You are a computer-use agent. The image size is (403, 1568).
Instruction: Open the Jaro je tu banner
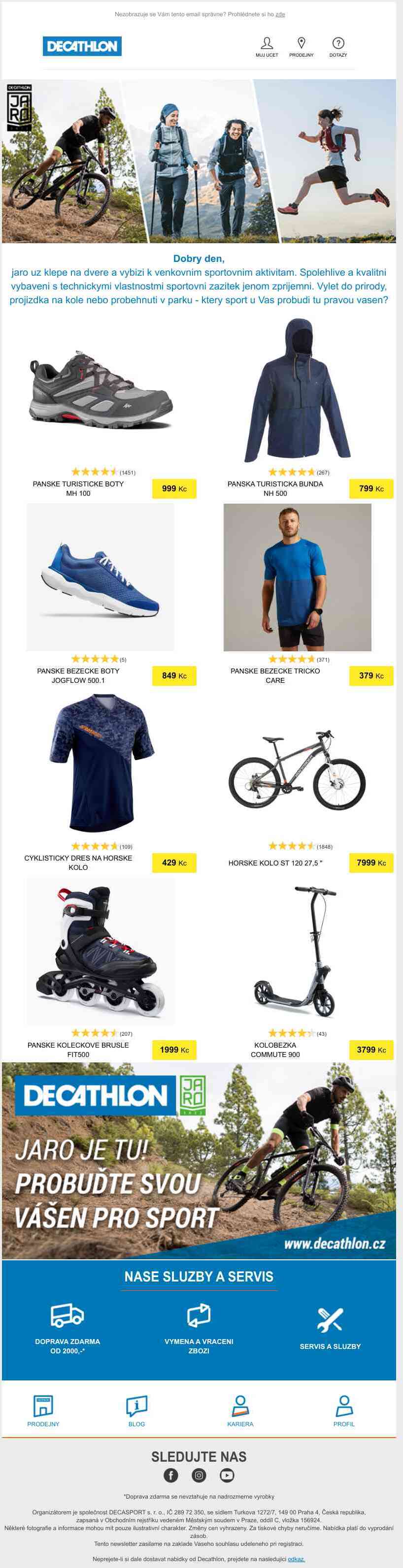click(x=199, y=1159)
